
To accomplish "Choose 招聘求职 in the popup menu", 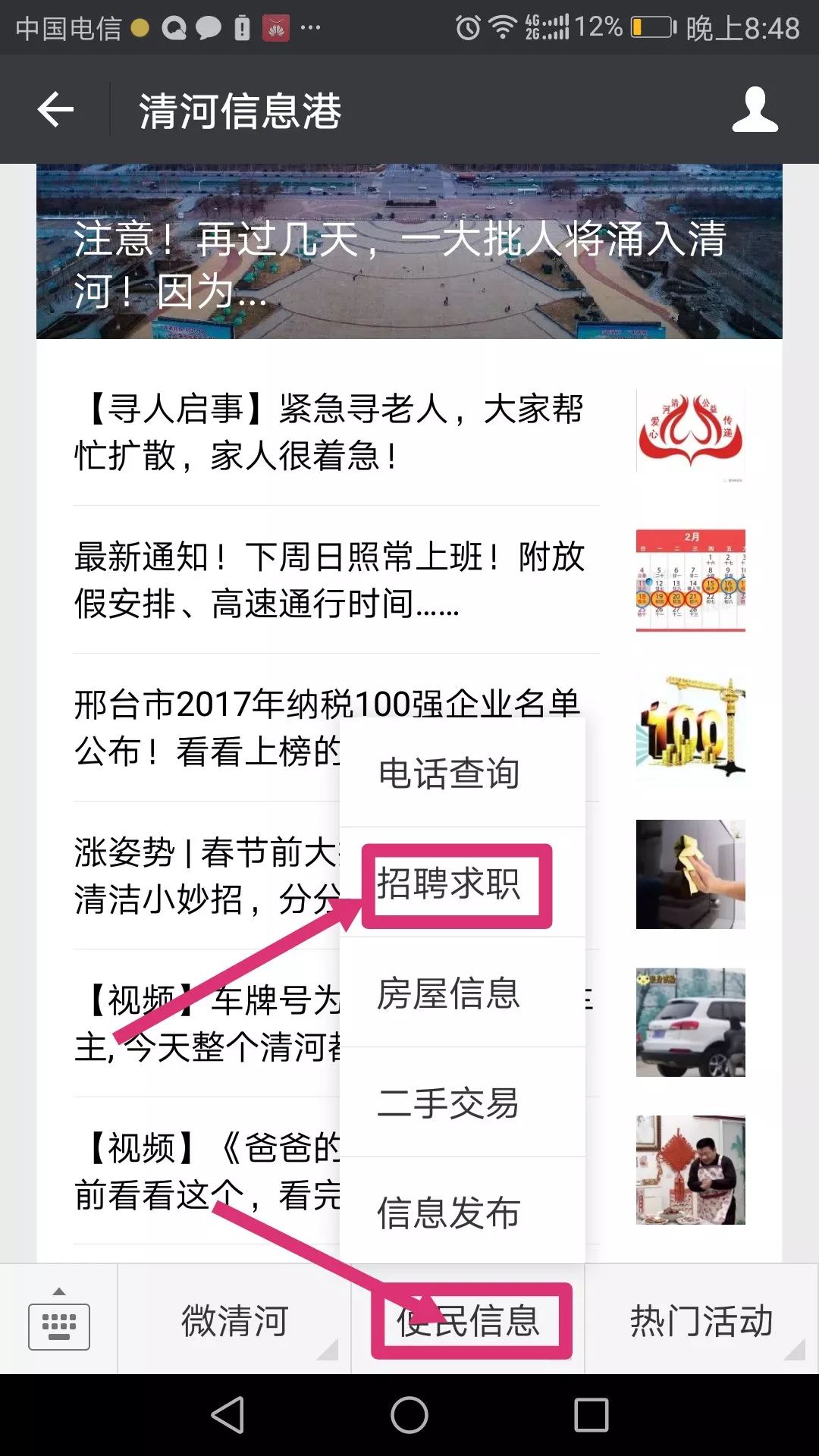I will coord(463,883).
